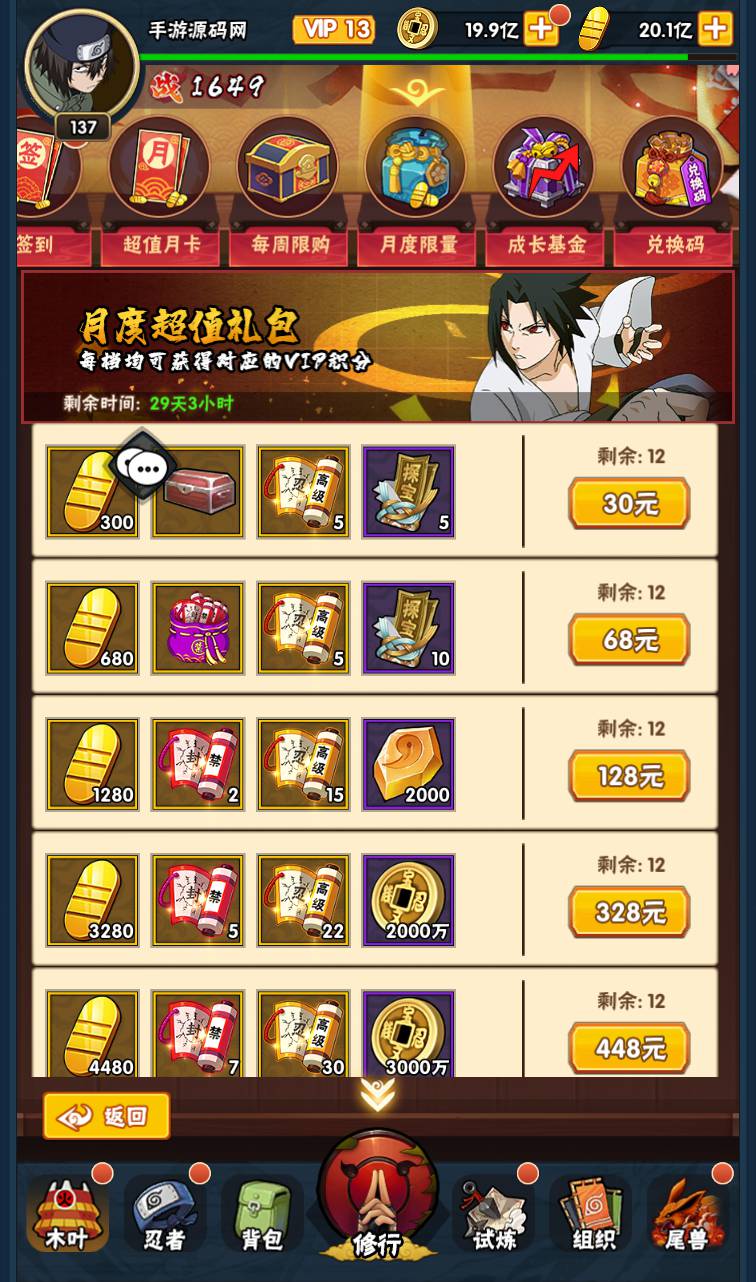
Task: Purchase the 328元 gift pack
Action: (x=629, y=912)
